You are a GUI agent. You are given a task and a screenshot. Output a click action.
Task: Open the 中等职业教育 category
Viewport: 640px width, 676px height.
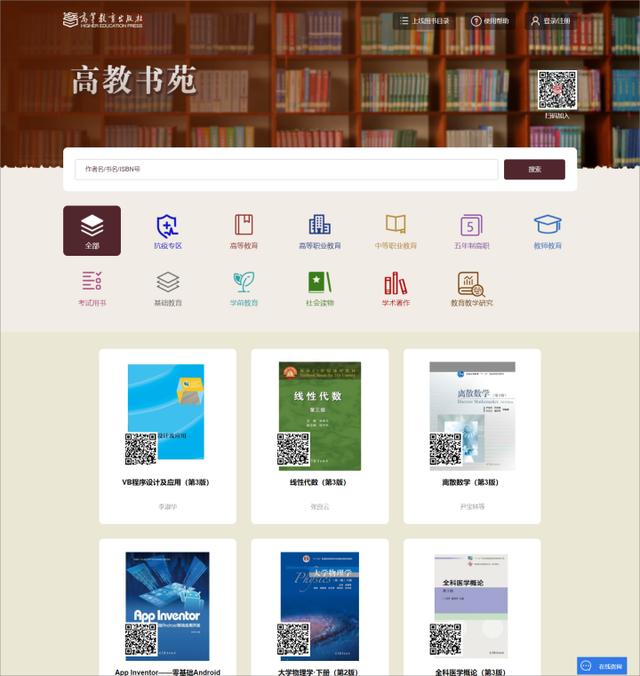pyautogui.click(x=396, y=230)
